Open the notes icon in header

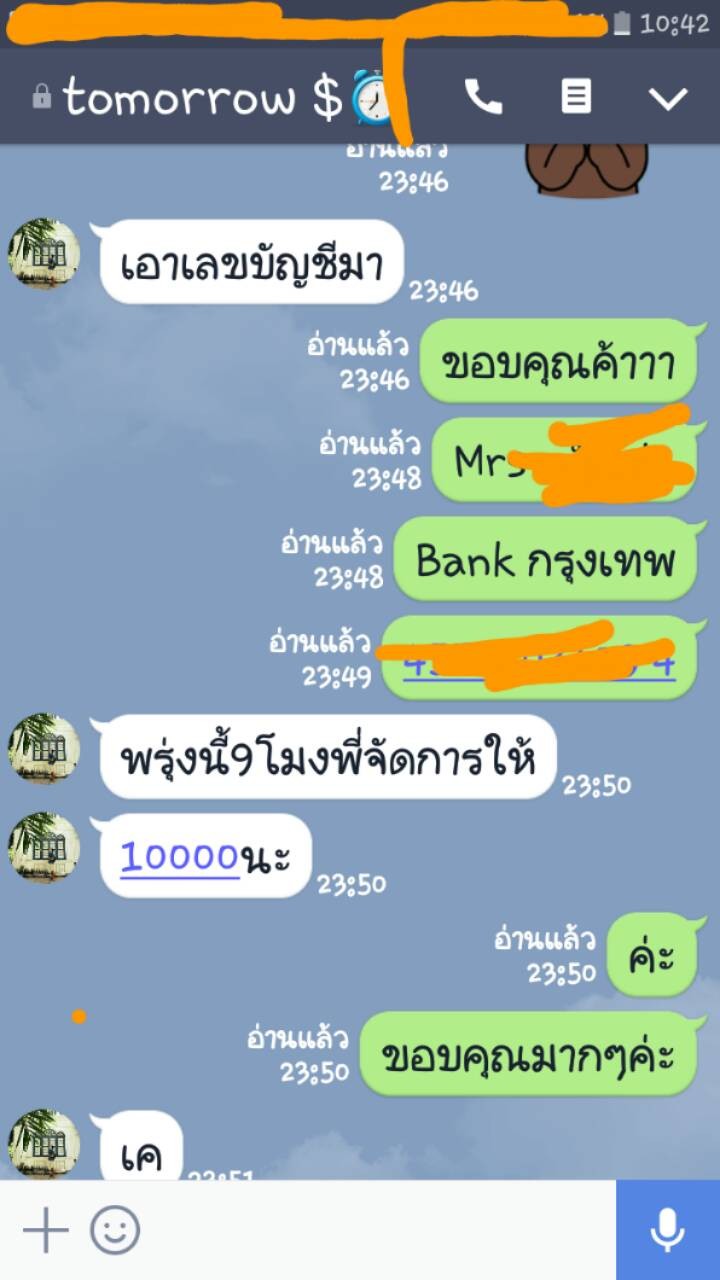(x=576, y=97)
